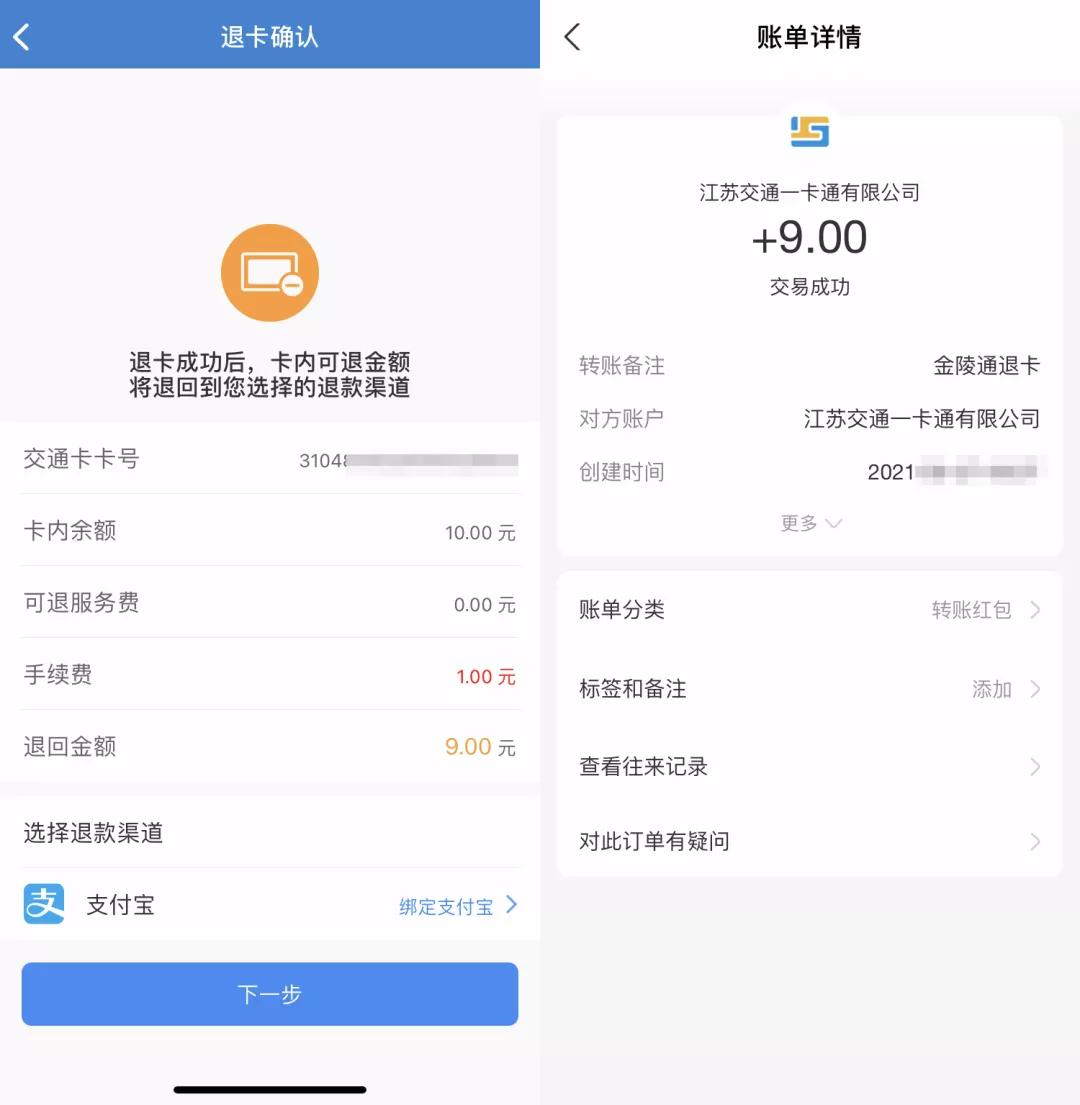
Task: Select 支付宝 as the refund channel
Action: 120,905
